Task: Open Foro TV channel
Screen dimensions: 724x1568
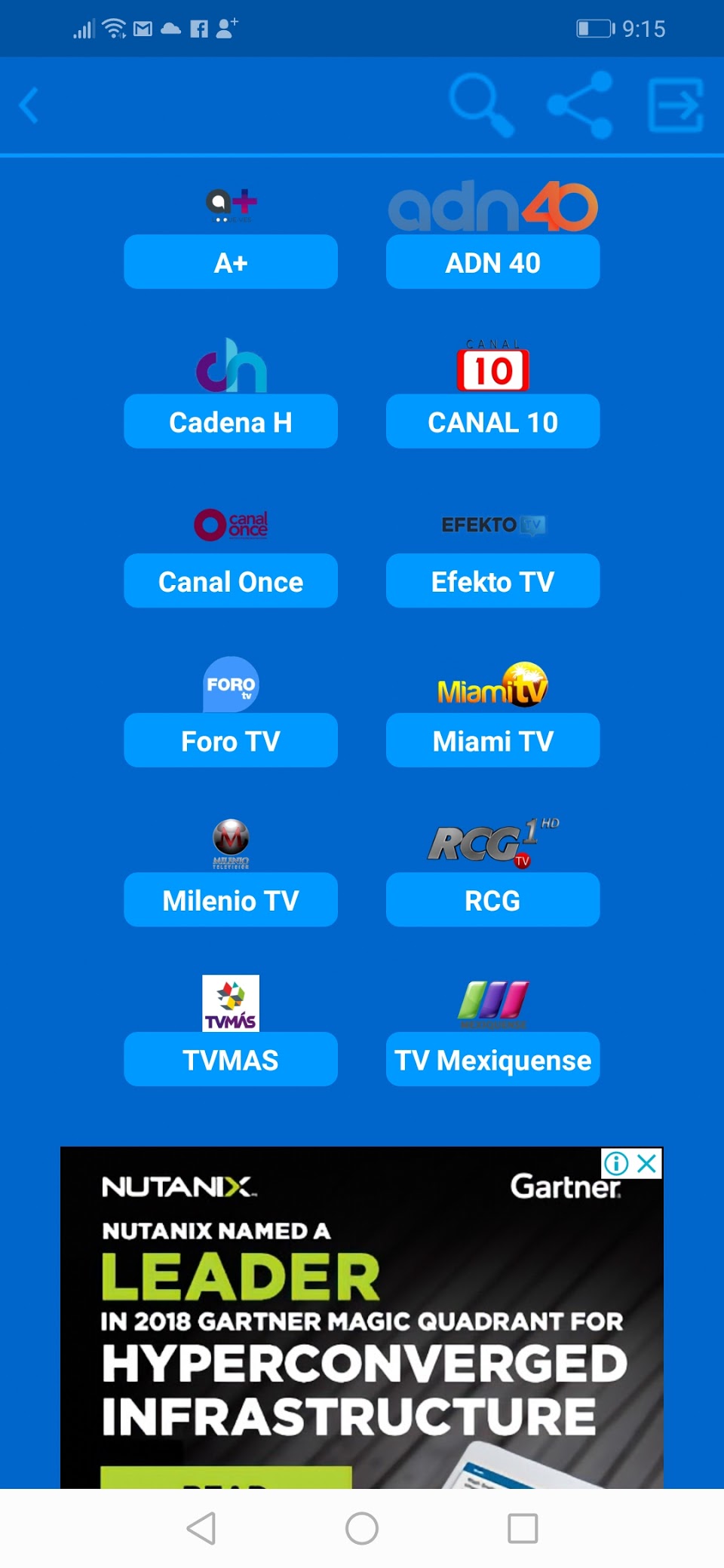Action: [231, 740]
